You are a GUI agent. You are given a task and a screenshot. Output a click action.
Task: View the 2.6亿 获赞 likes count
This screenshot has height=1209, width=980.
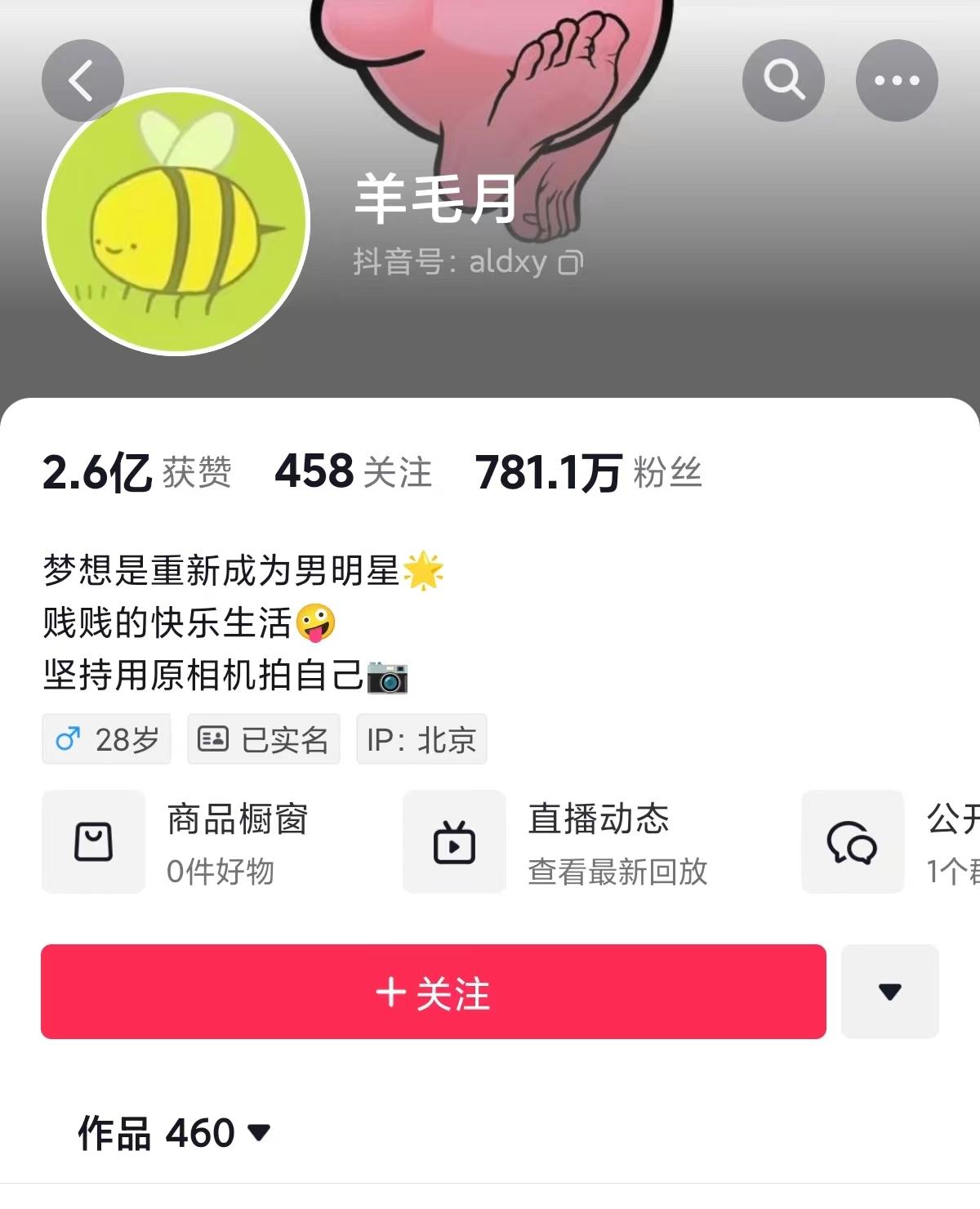click(x=136, y=472)
